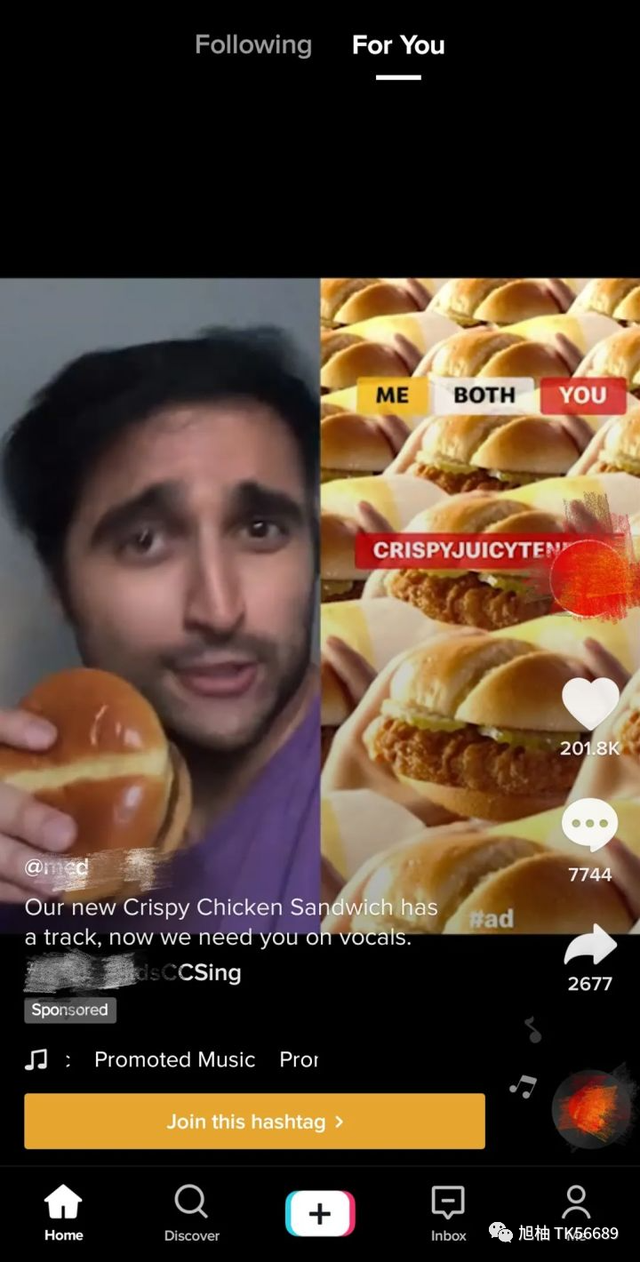Open the advertiser's profile avatar
This screenshot has width=640, height=1262.
click(x=590, y=577)
